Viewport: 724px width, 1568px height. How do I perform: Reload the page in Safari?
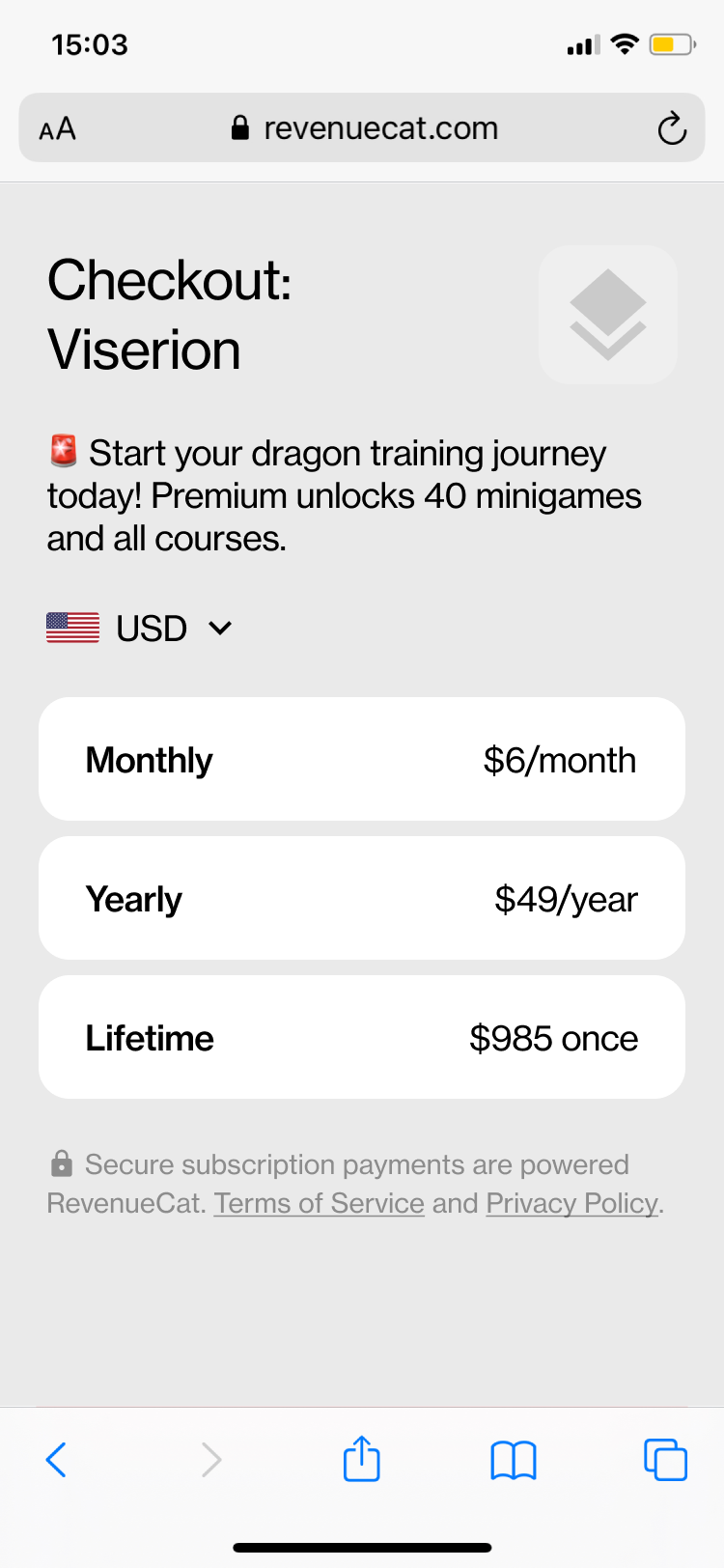[672, 128]
